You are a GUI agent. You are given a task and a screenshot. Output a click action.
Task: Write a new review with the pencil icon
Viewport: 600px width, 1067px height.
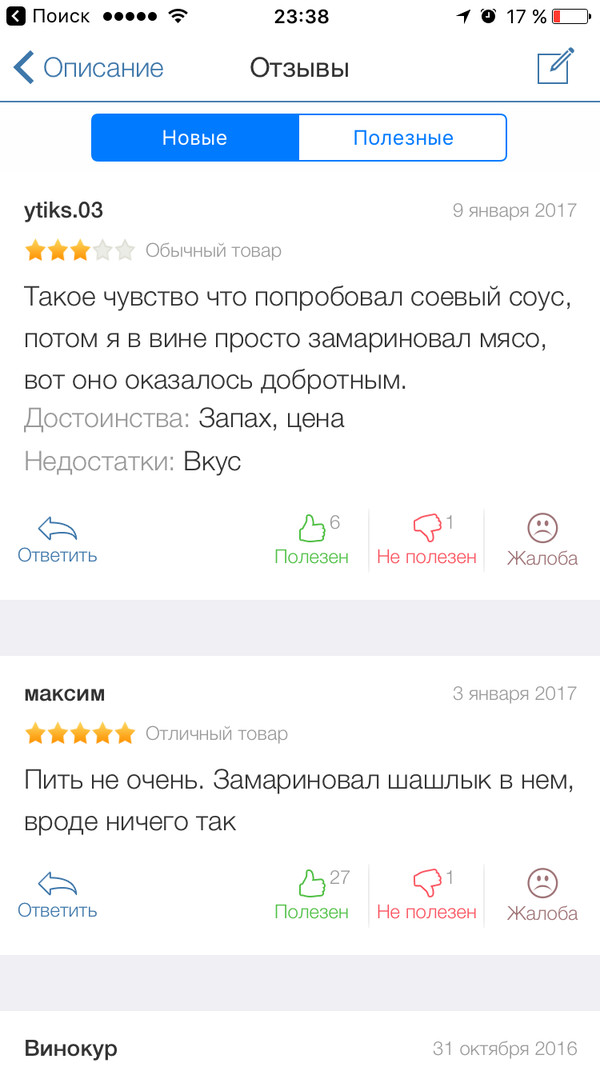tap(555, 67)
